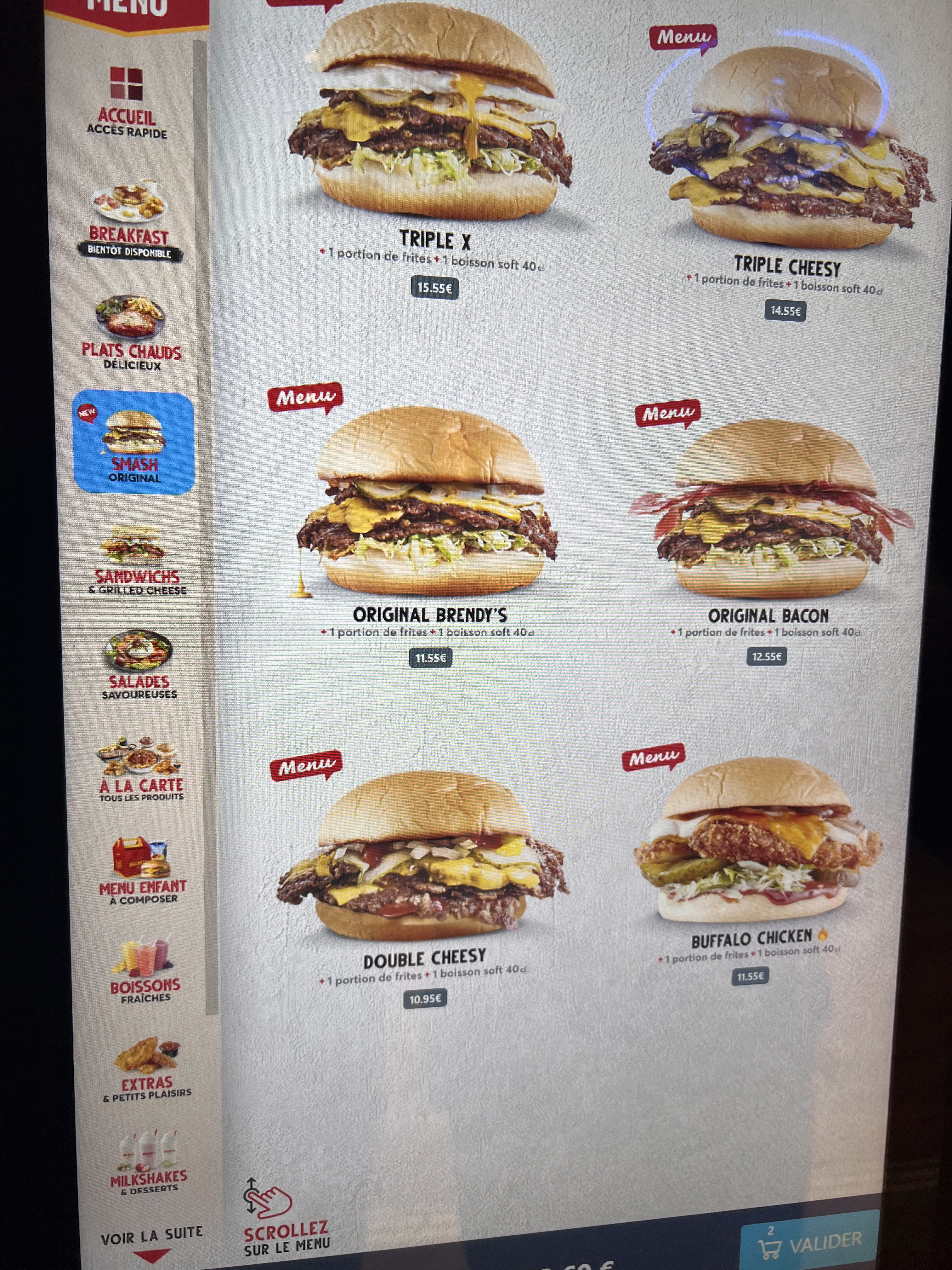Select the Smash Original category

pos(134,443)
